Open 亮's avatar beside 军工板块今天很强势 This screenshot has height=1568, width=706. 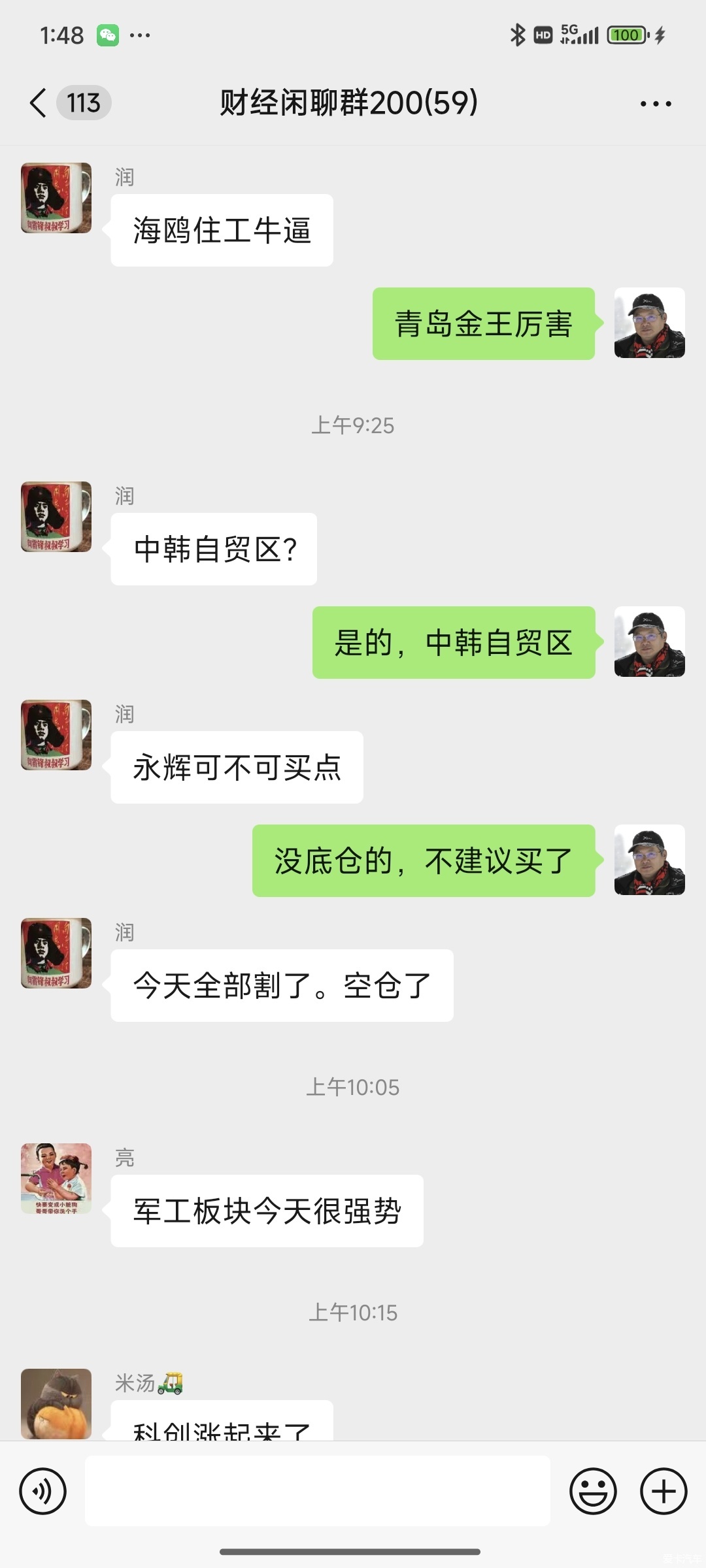(56, 1179)
